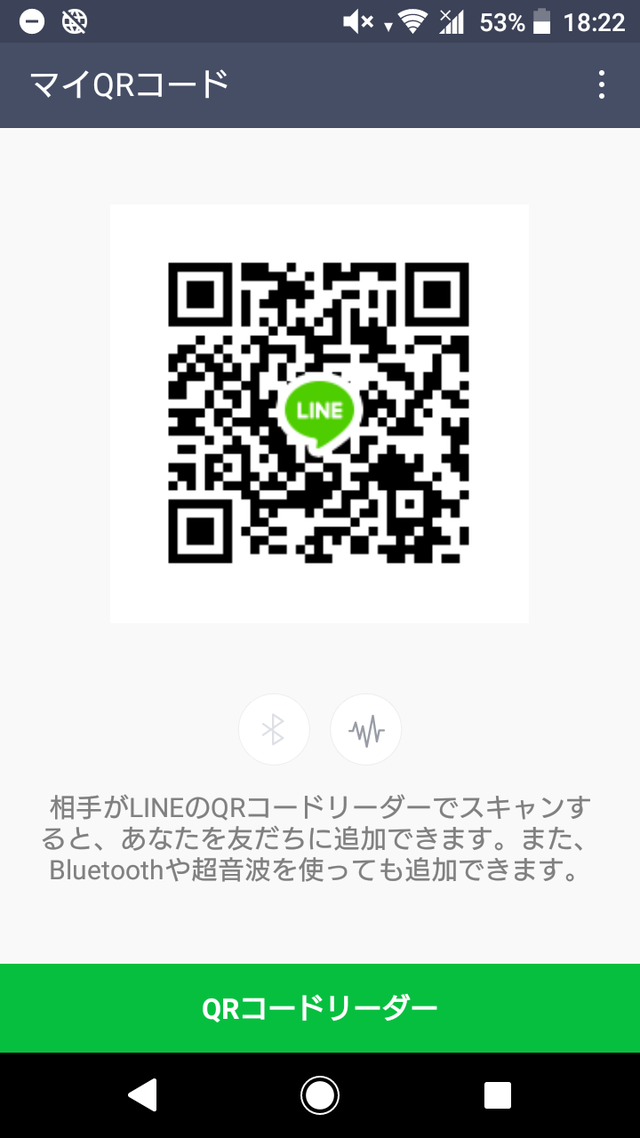Open the overflow menu in the app bar
Viewport: 640px width, 1138px height.
point(601,85)
